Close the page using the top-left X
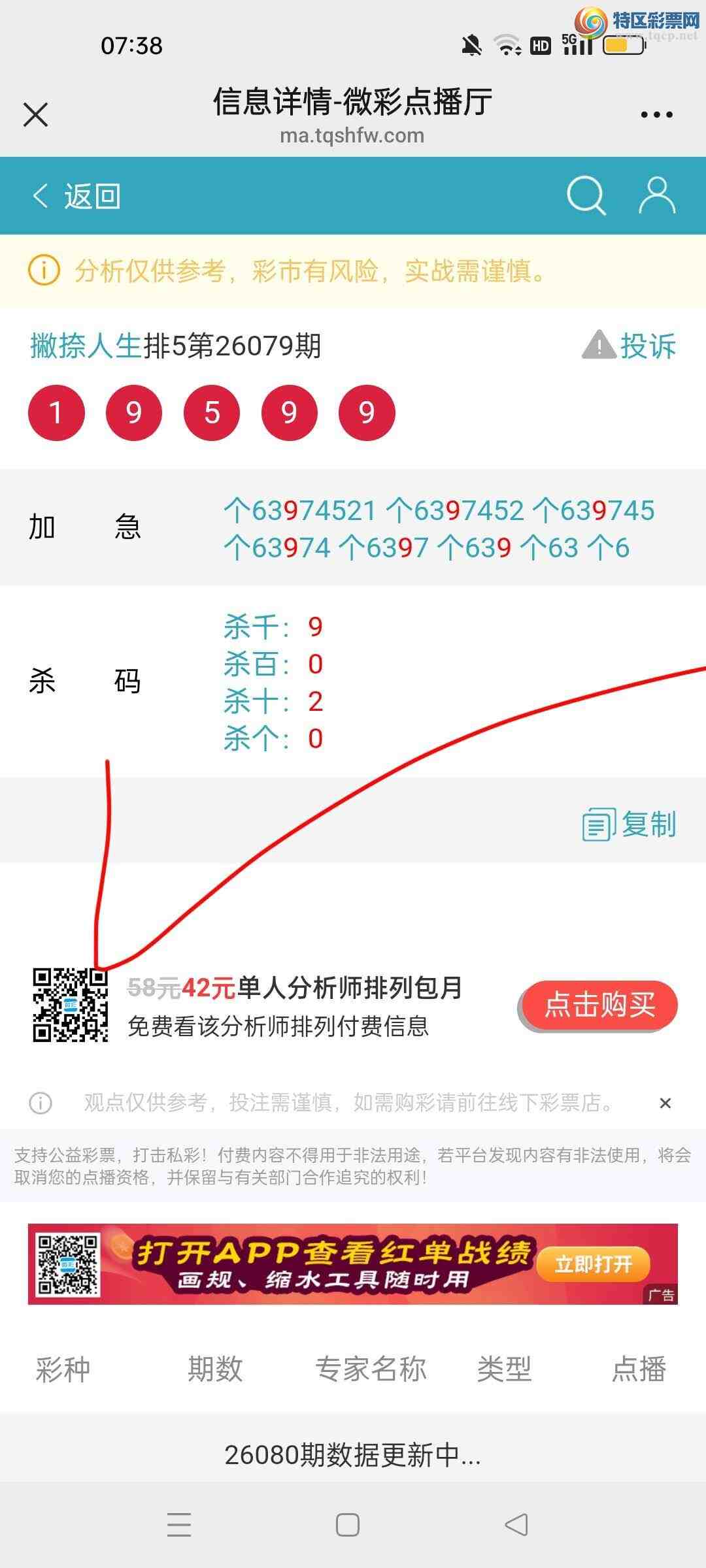This screenshot has width=706, height=1568. coord(36,114)
